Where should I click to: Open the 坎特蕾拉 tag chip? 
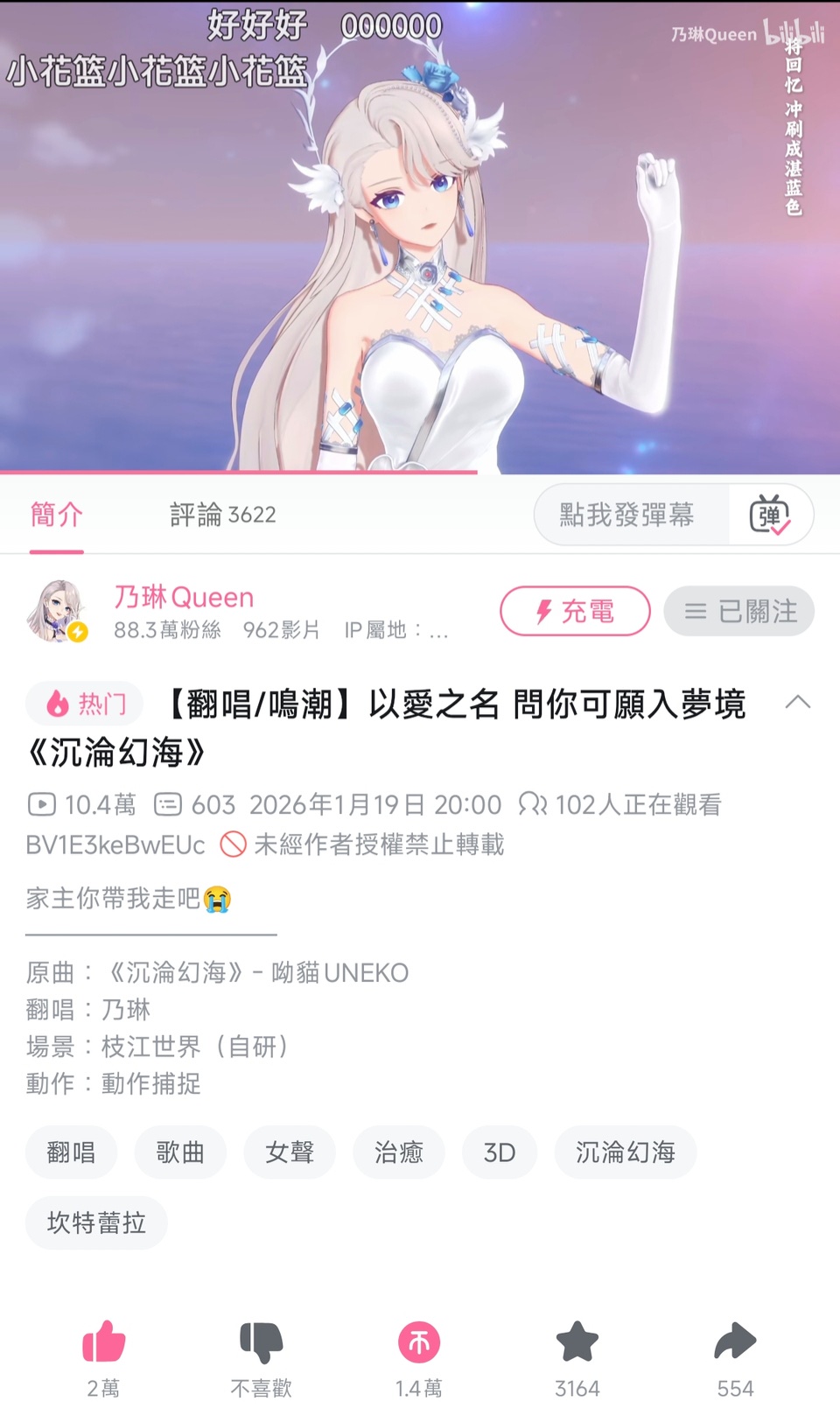[x=96, y=1222]
